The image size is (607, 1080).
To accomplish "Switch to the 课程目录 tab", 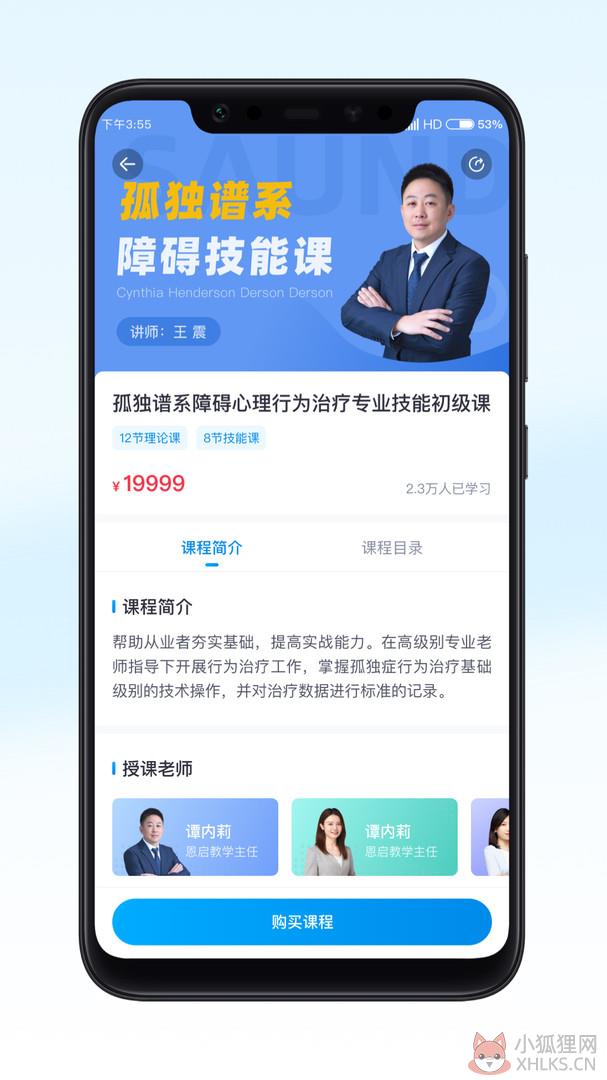I will coord(392,548).
